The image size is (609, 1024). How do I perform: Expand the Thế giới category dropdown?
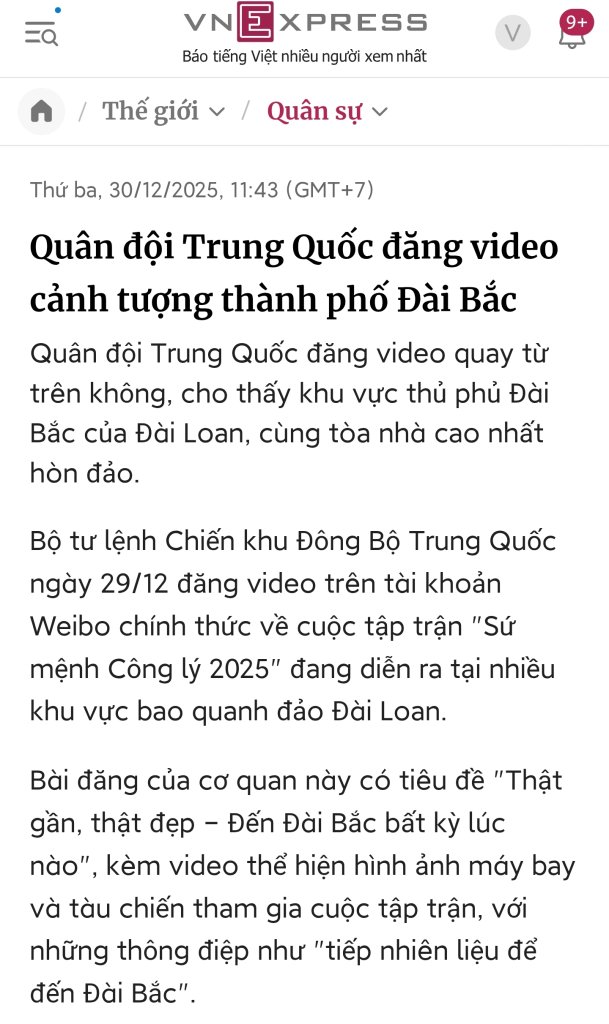coord(217,112)
